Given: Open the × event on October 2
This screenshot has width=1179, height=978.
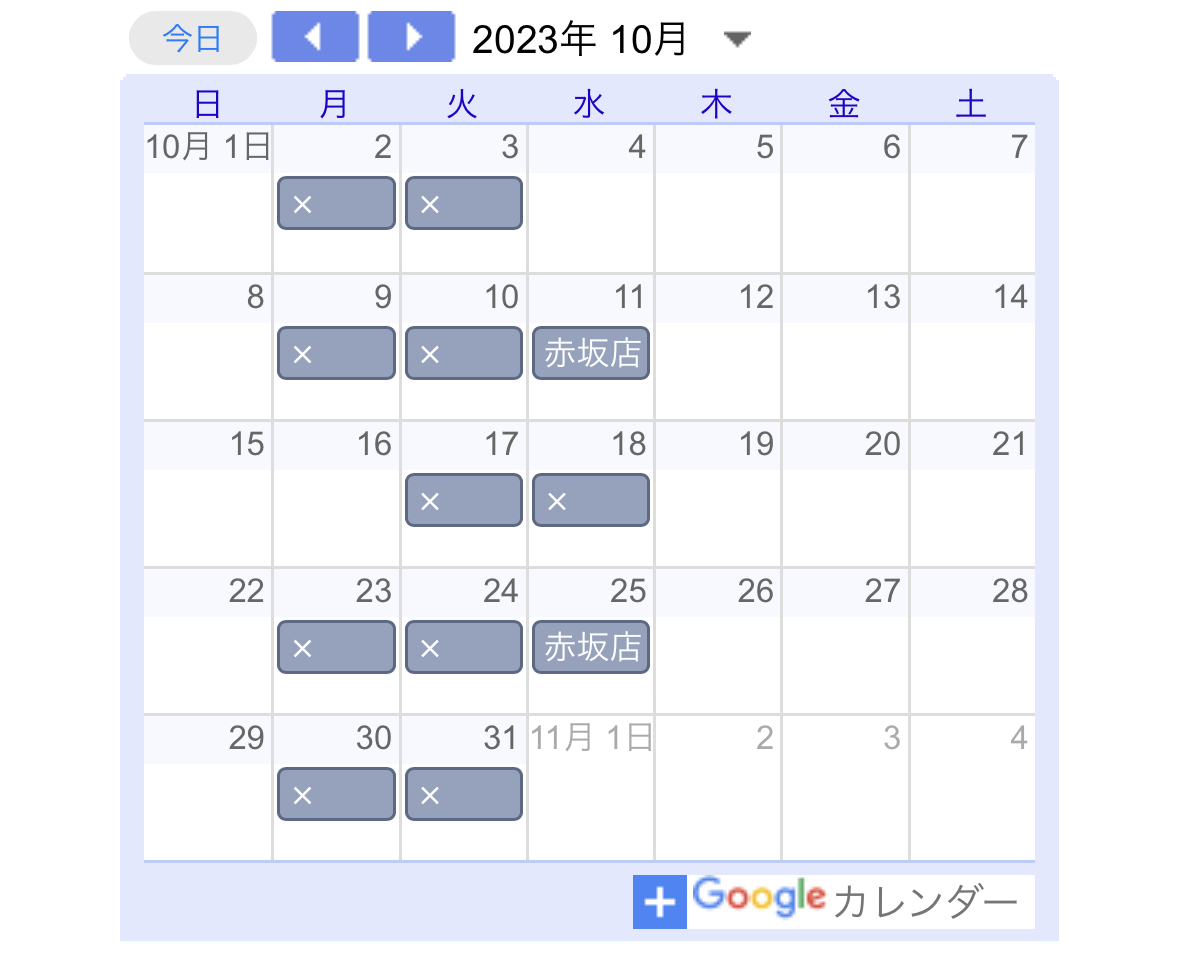Looking at the screenshot, I should [x=336, y=204].
